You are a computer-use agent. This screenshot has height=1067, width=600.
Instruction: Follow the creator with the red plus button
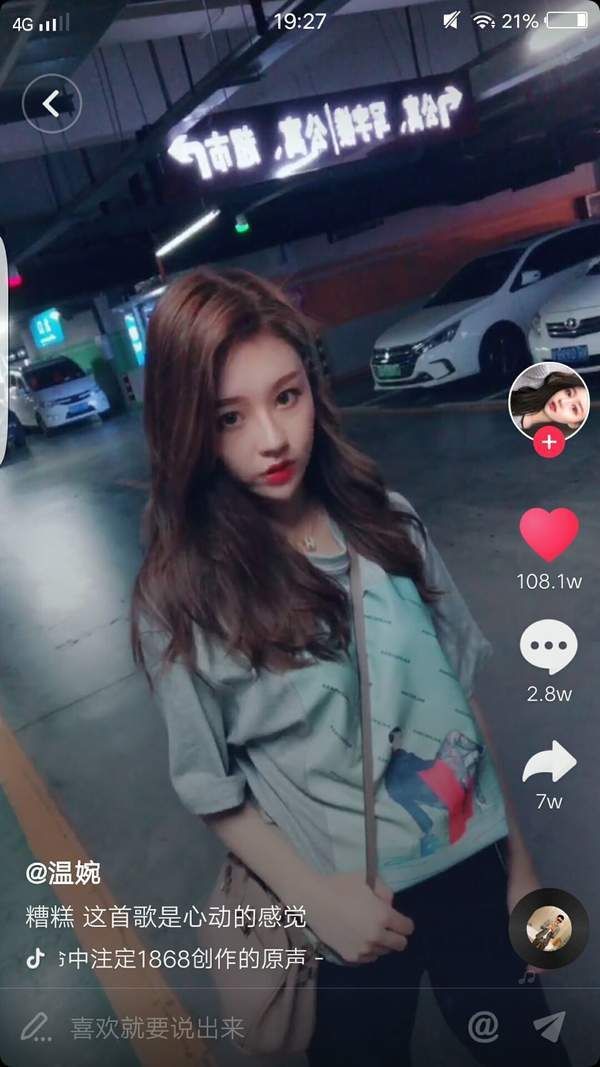548,442
